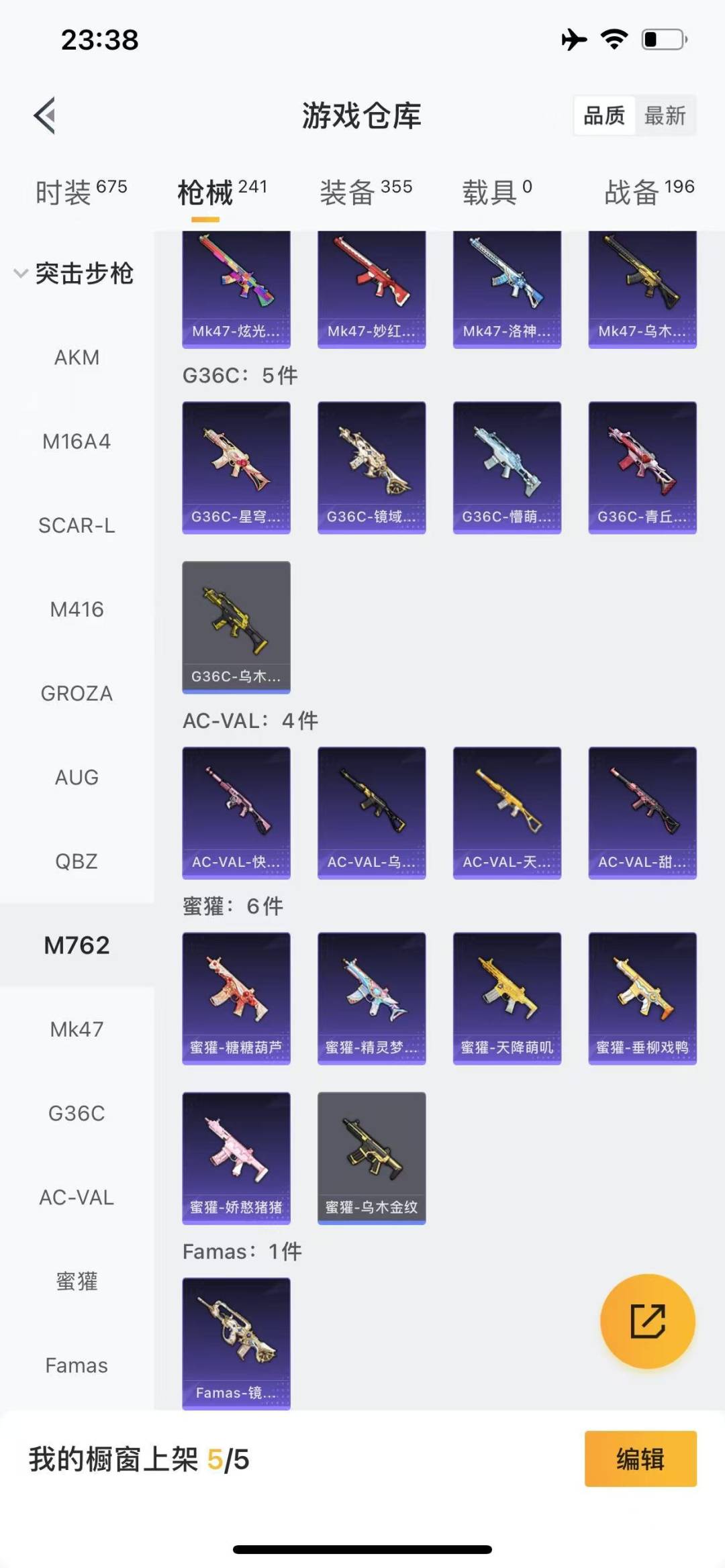The image size is (725, 1568).
Task: Open the 蜜獾-乌木金纹 skin
Action: [x=371, y=1158]
